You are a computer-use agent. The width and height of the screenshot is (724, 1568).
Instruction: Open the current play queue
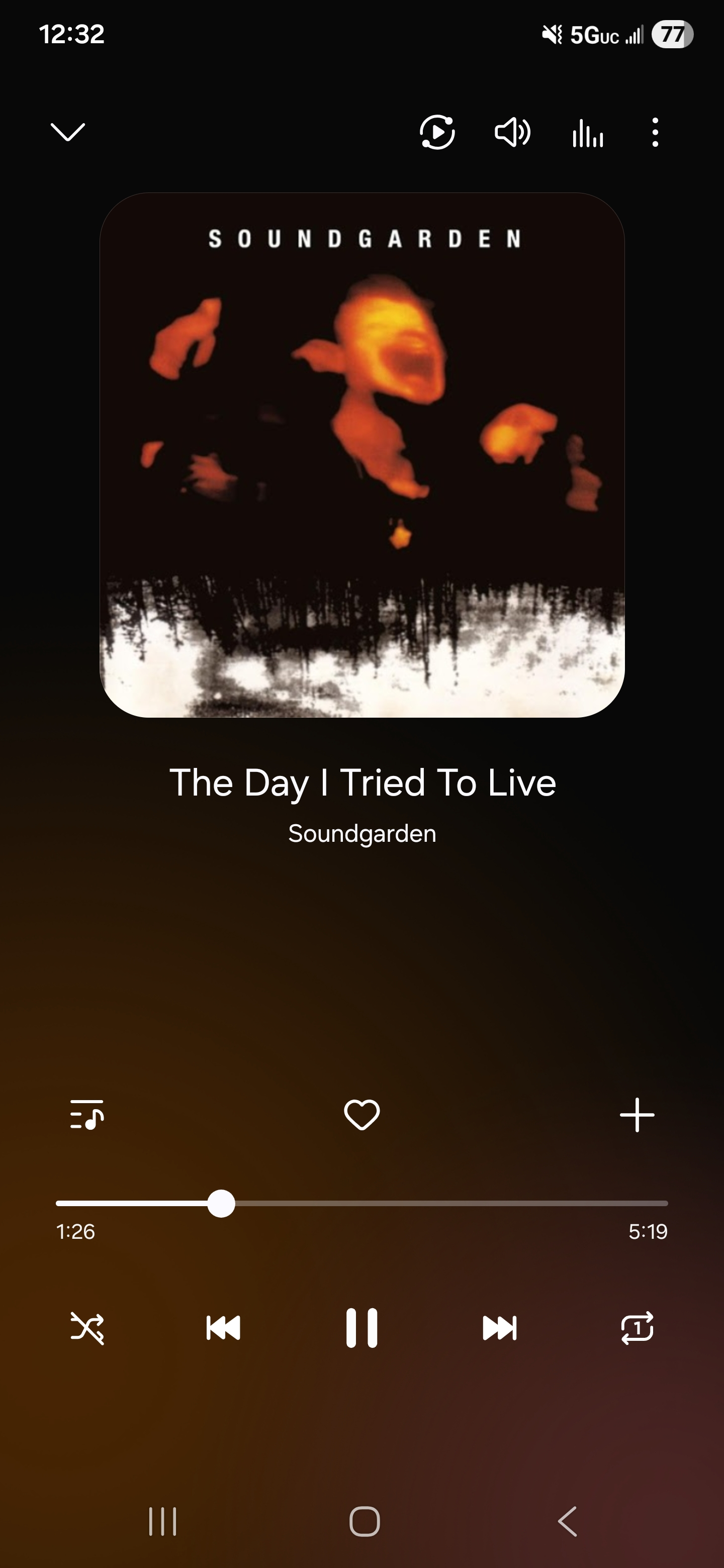tap(87, 1115)
